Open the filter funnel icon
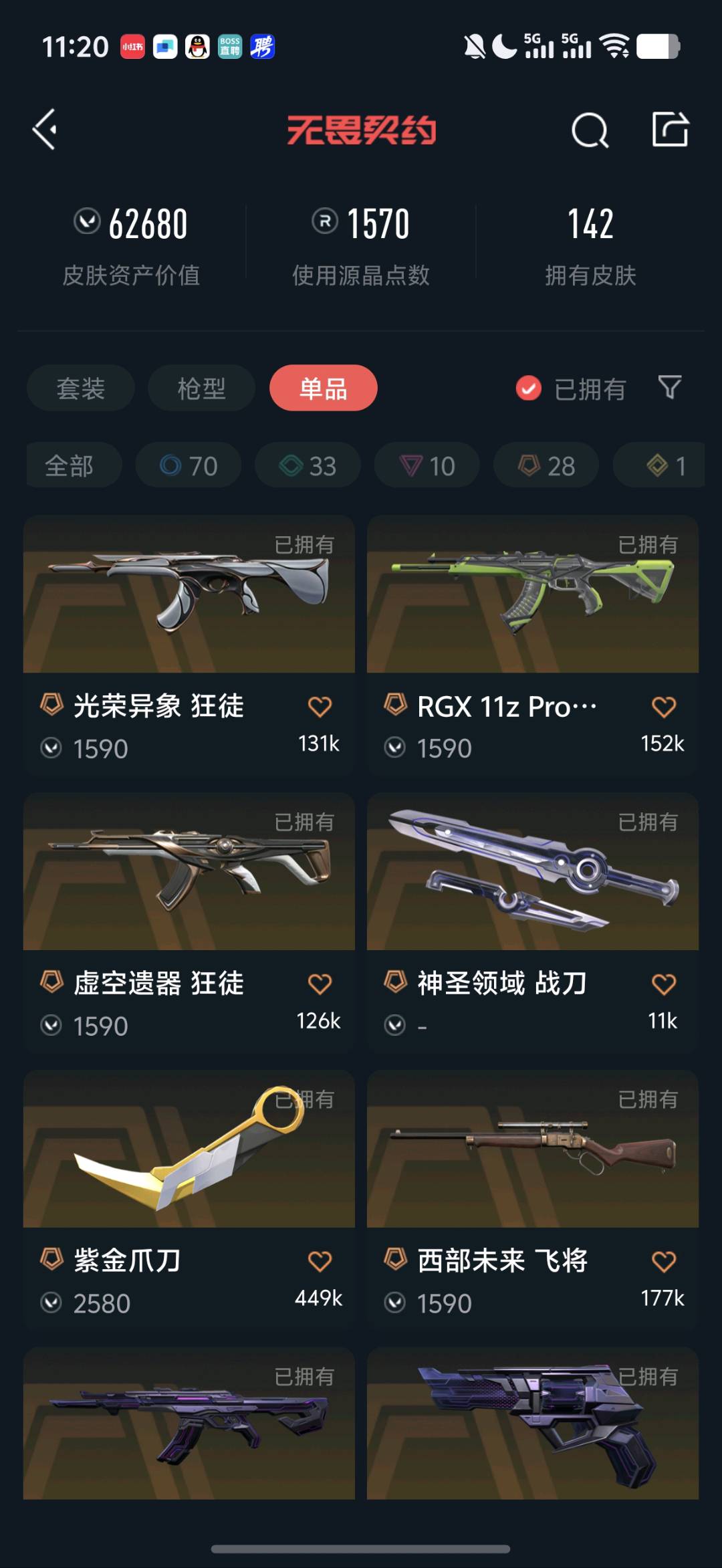The width and height of the screenshot is (722, 1568). 669,387
